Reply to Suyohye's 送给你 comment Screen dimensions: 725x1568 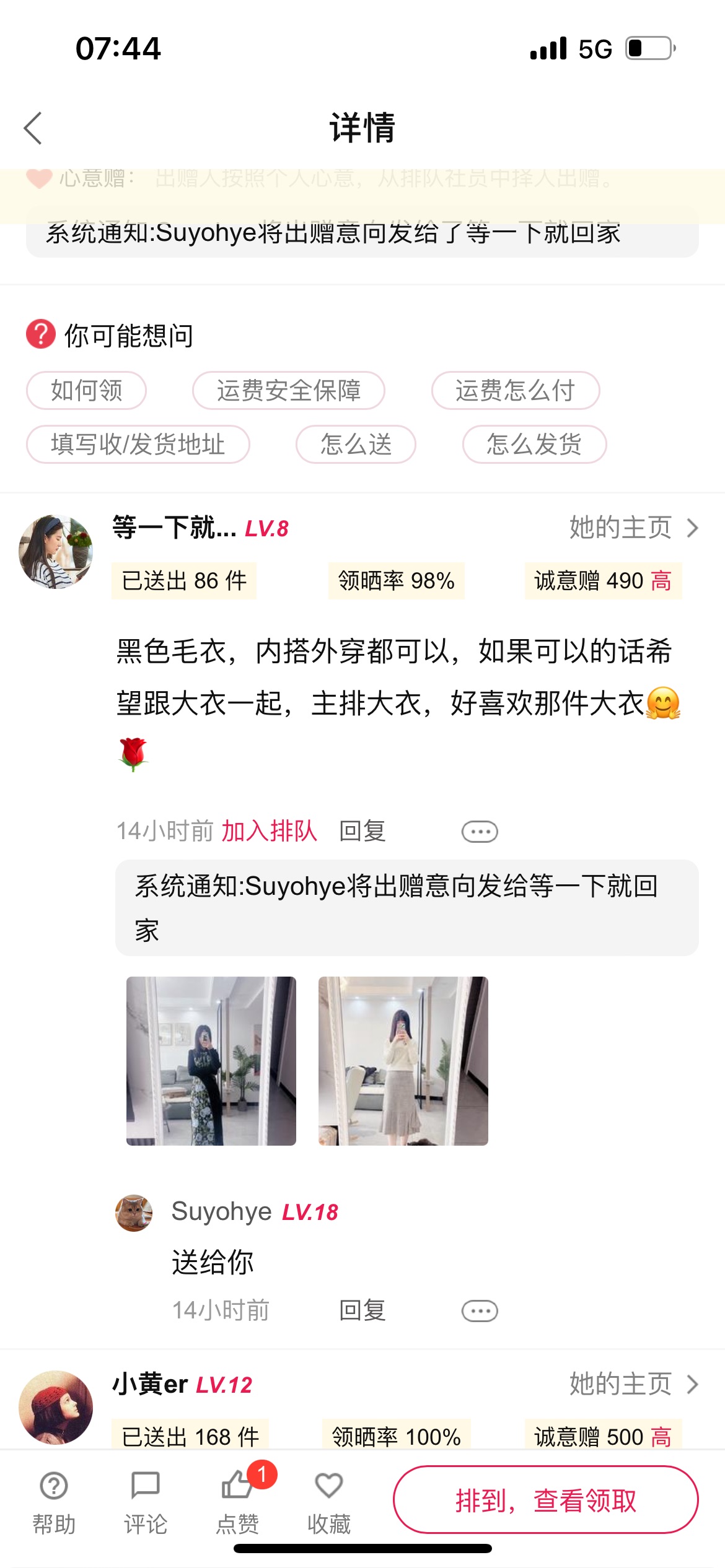click(x=362, y=1310)
